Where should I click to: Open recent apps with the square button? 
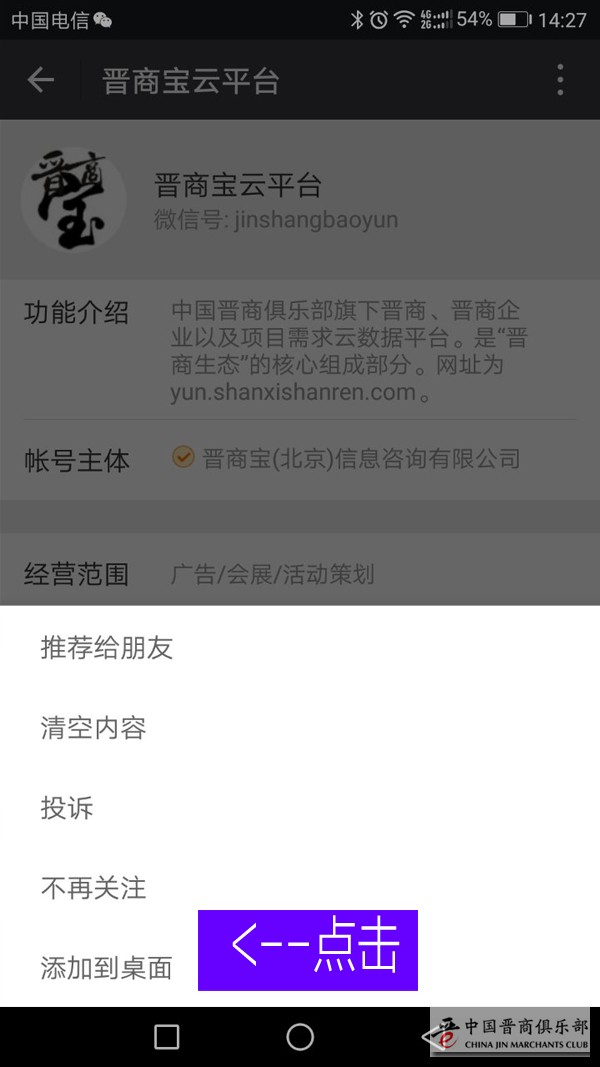pyautogui.click(x=167, y=1037)
